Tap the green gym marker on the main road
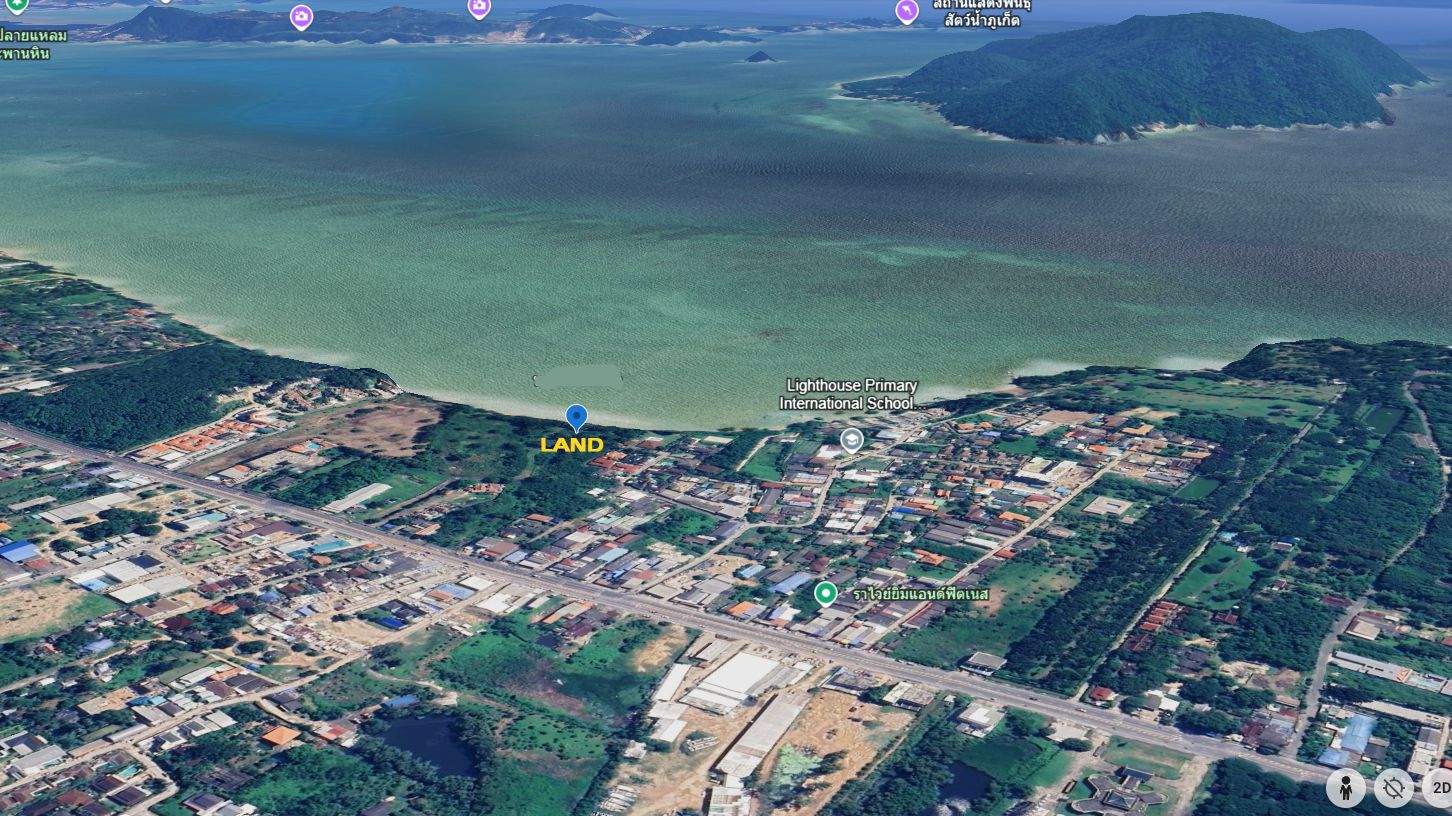 (x=825, y=594)
